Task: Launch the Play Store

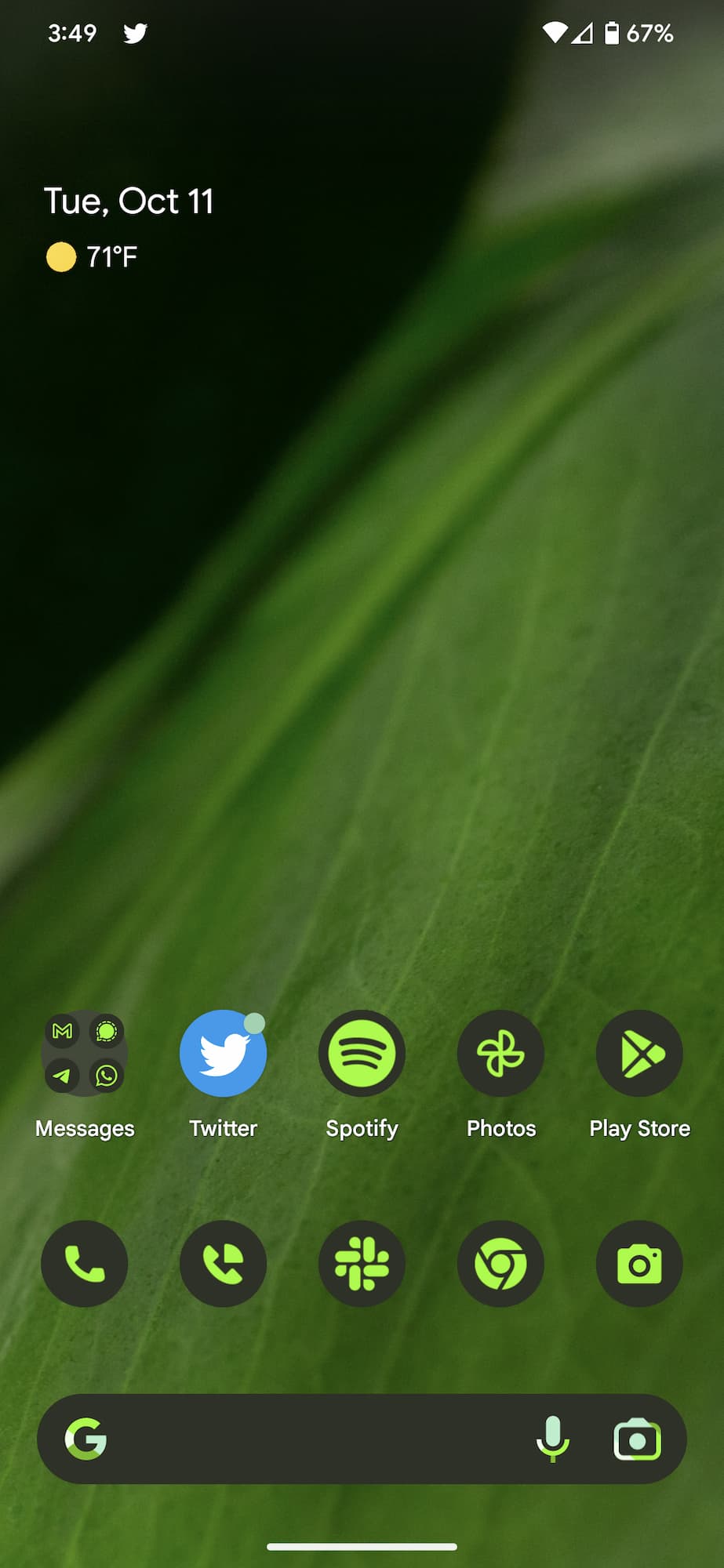Action: tap(639, 1053)
